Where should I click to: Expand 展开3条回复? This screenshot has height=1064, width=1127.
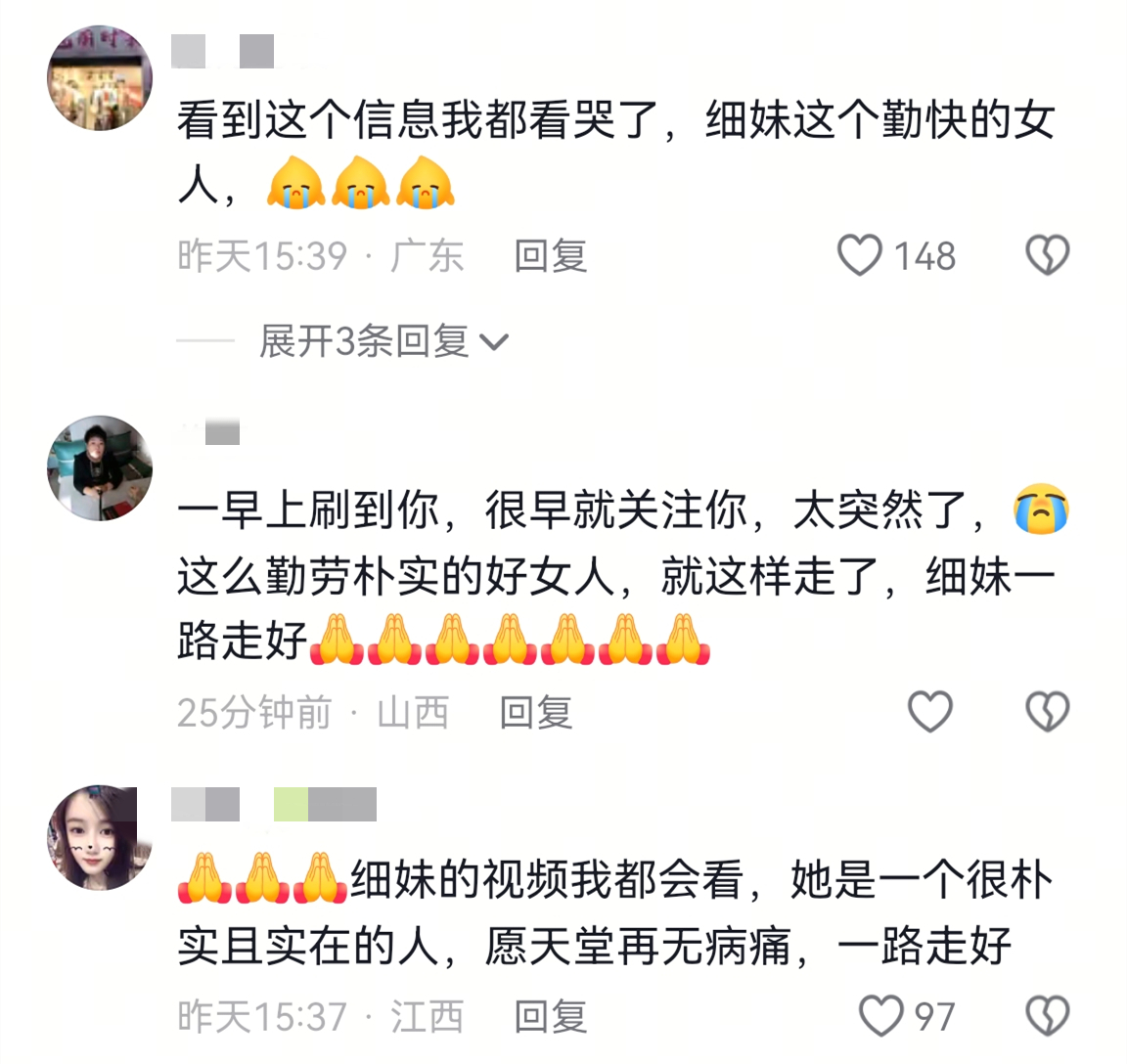tap(383, 341)
